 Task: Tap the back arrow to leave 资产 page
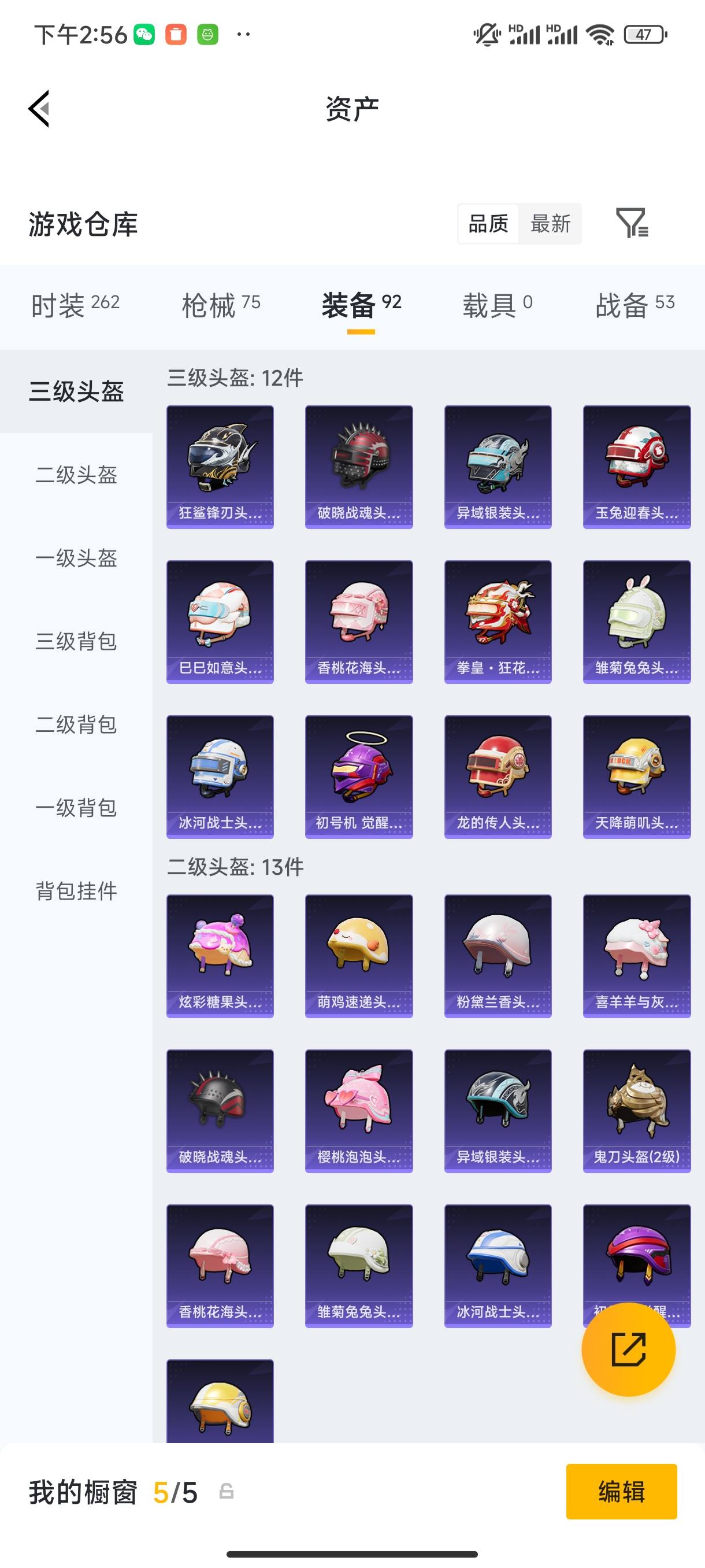click(38, 108)
